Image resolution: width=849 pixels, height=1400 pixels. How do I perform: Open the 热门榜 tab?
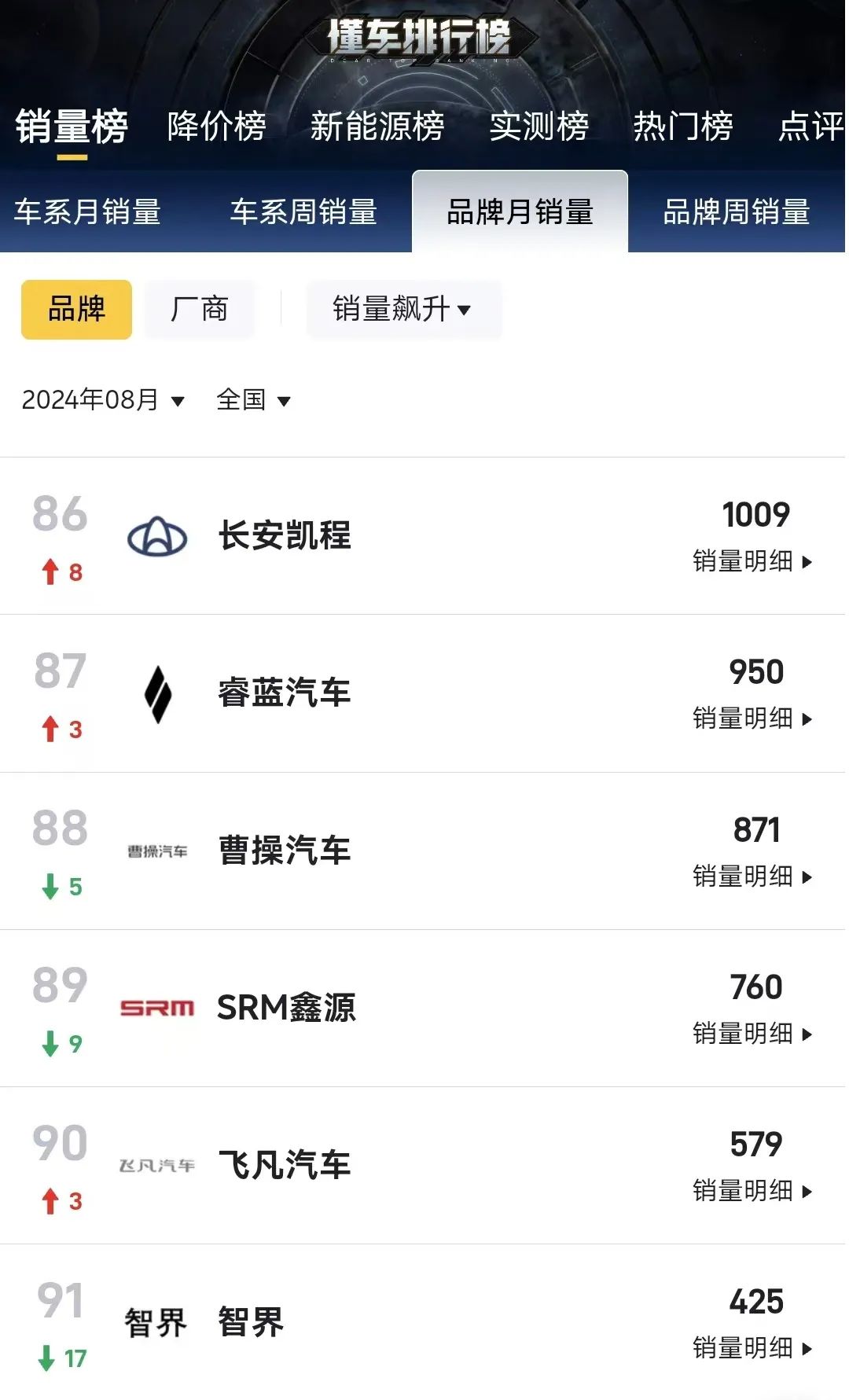tap(683, 127)
